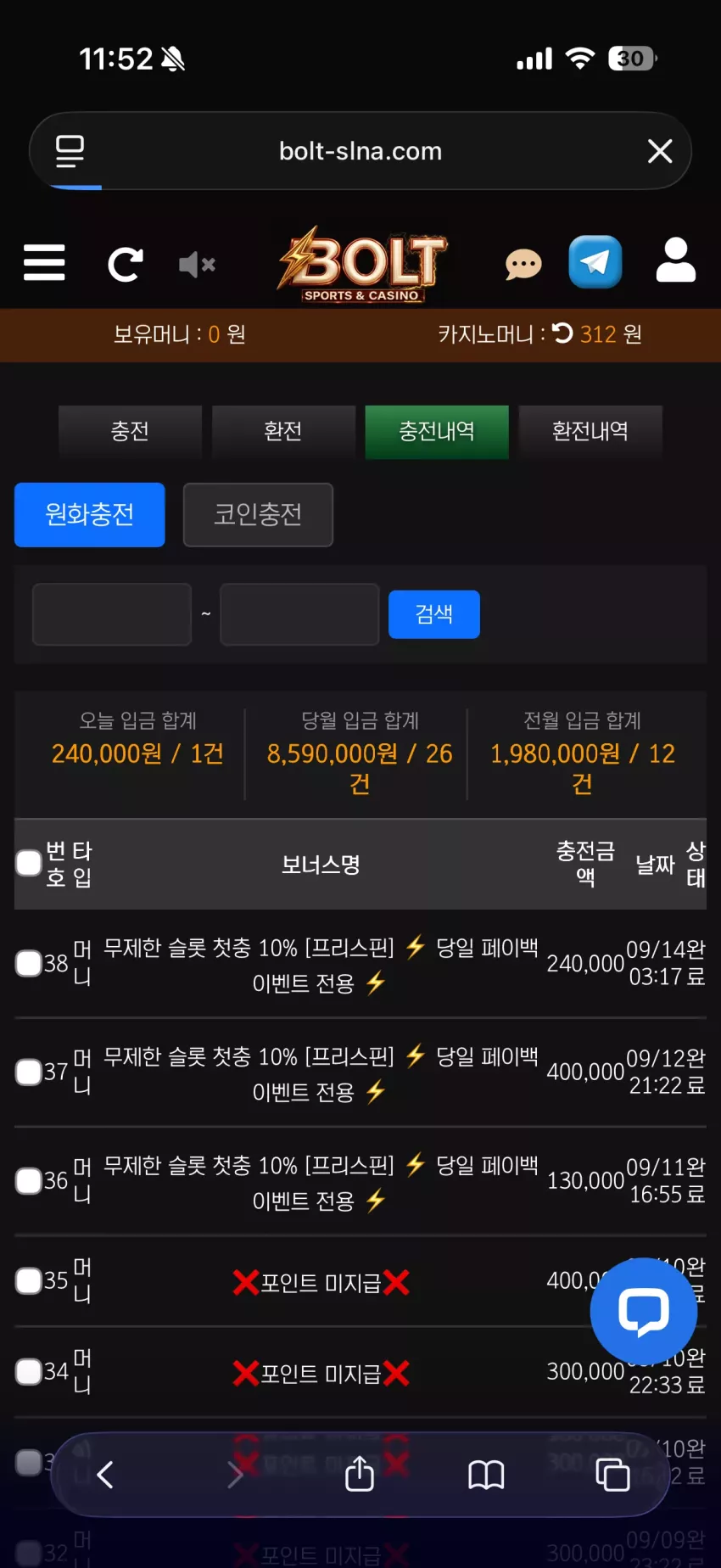Open the hamburger menu
721x1568 pixels.
[x=44, y=262]
